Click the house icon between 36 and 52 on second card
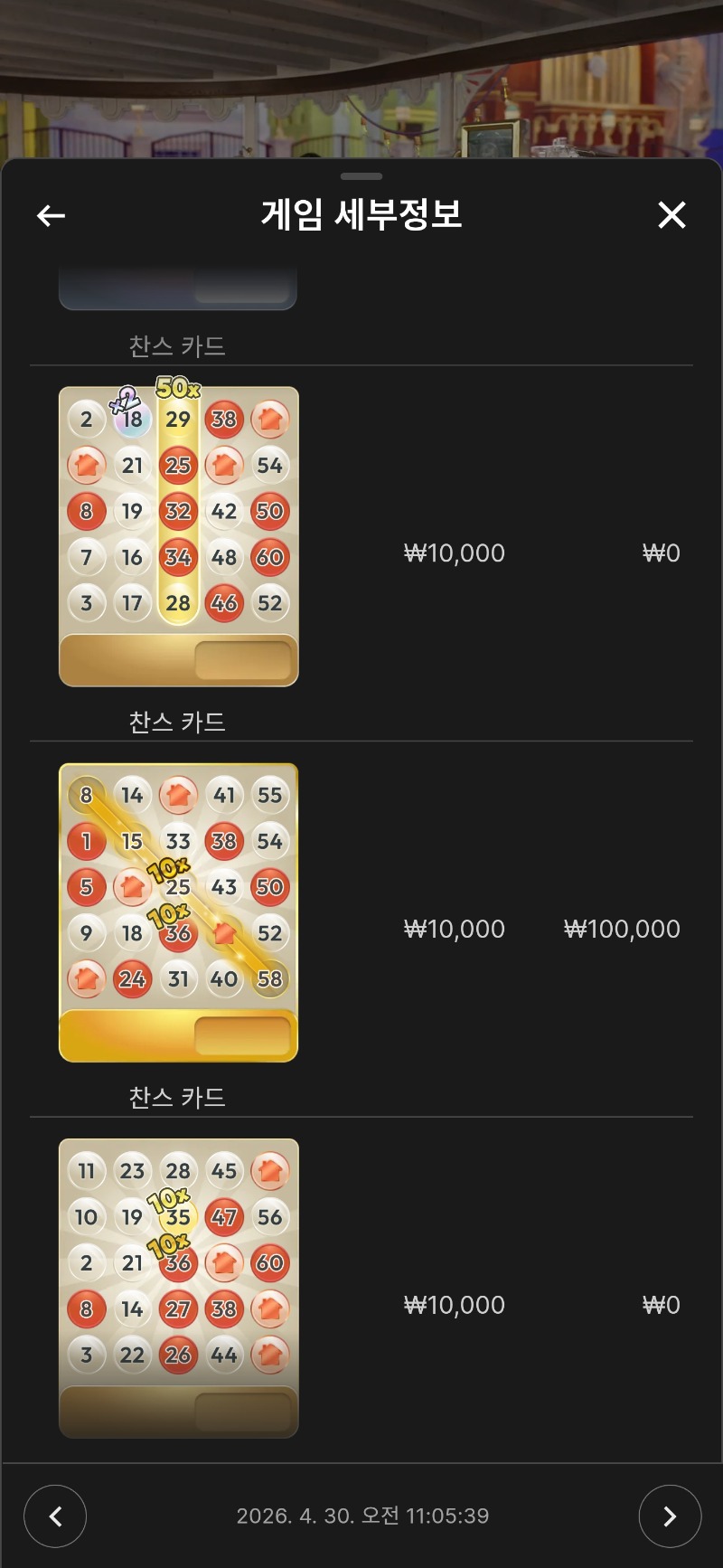The image size is (723, 1568). tap(223, 932)
